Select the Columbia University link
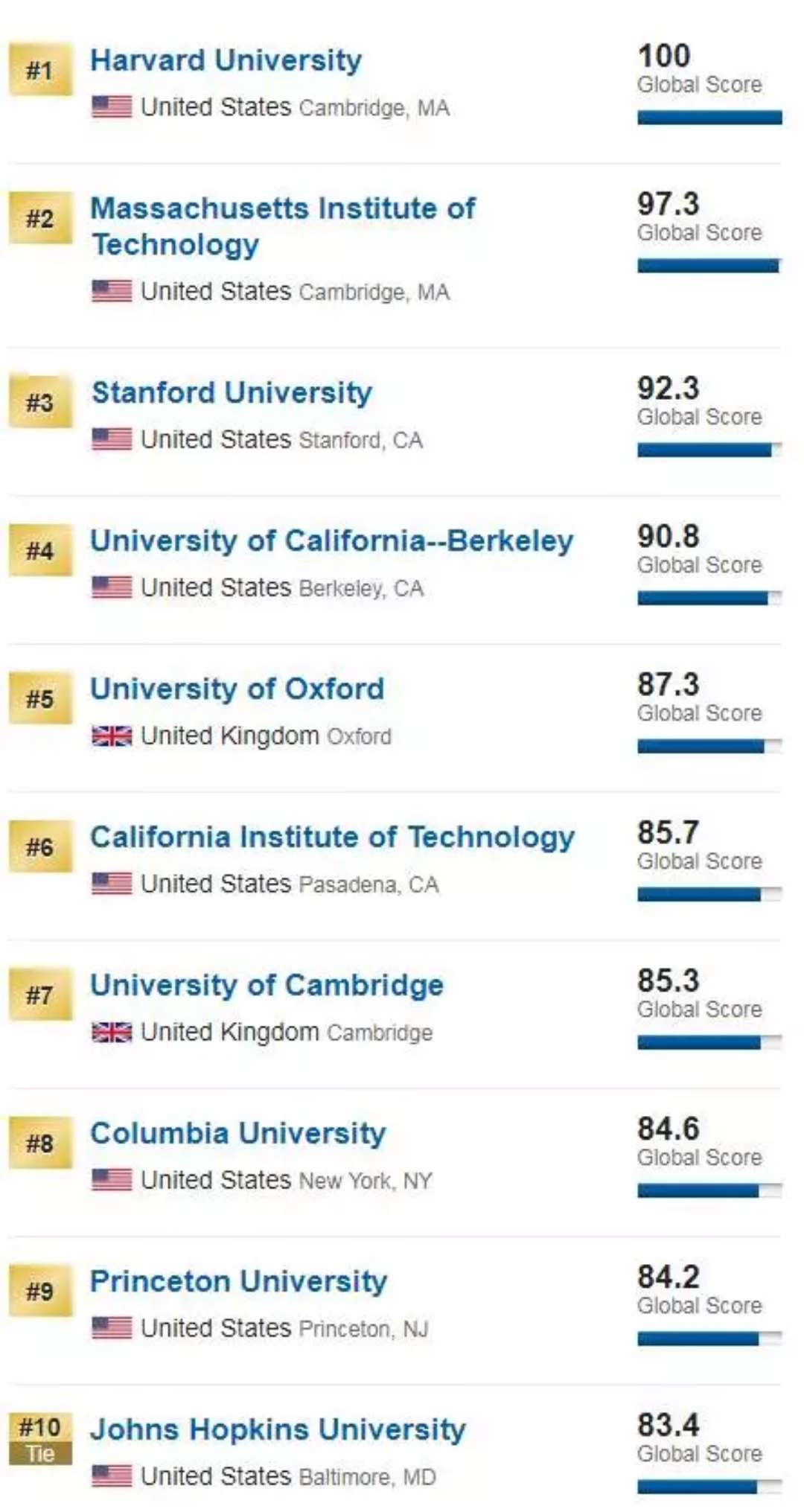This screenshot has width=804, height=1512. pyautogui.click(x=238, y=1134)
